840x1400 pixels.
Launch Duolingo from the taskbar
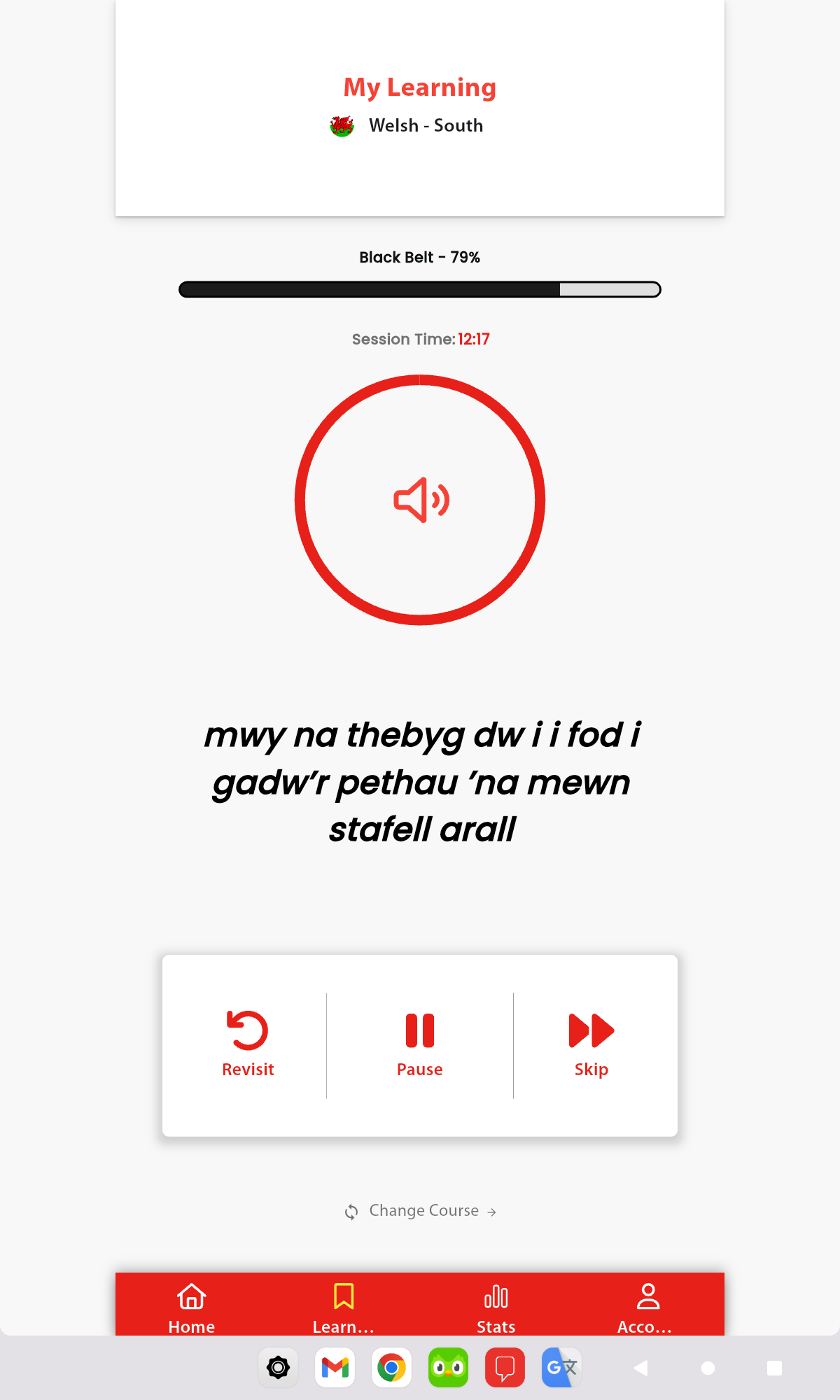pos(448,1367)
